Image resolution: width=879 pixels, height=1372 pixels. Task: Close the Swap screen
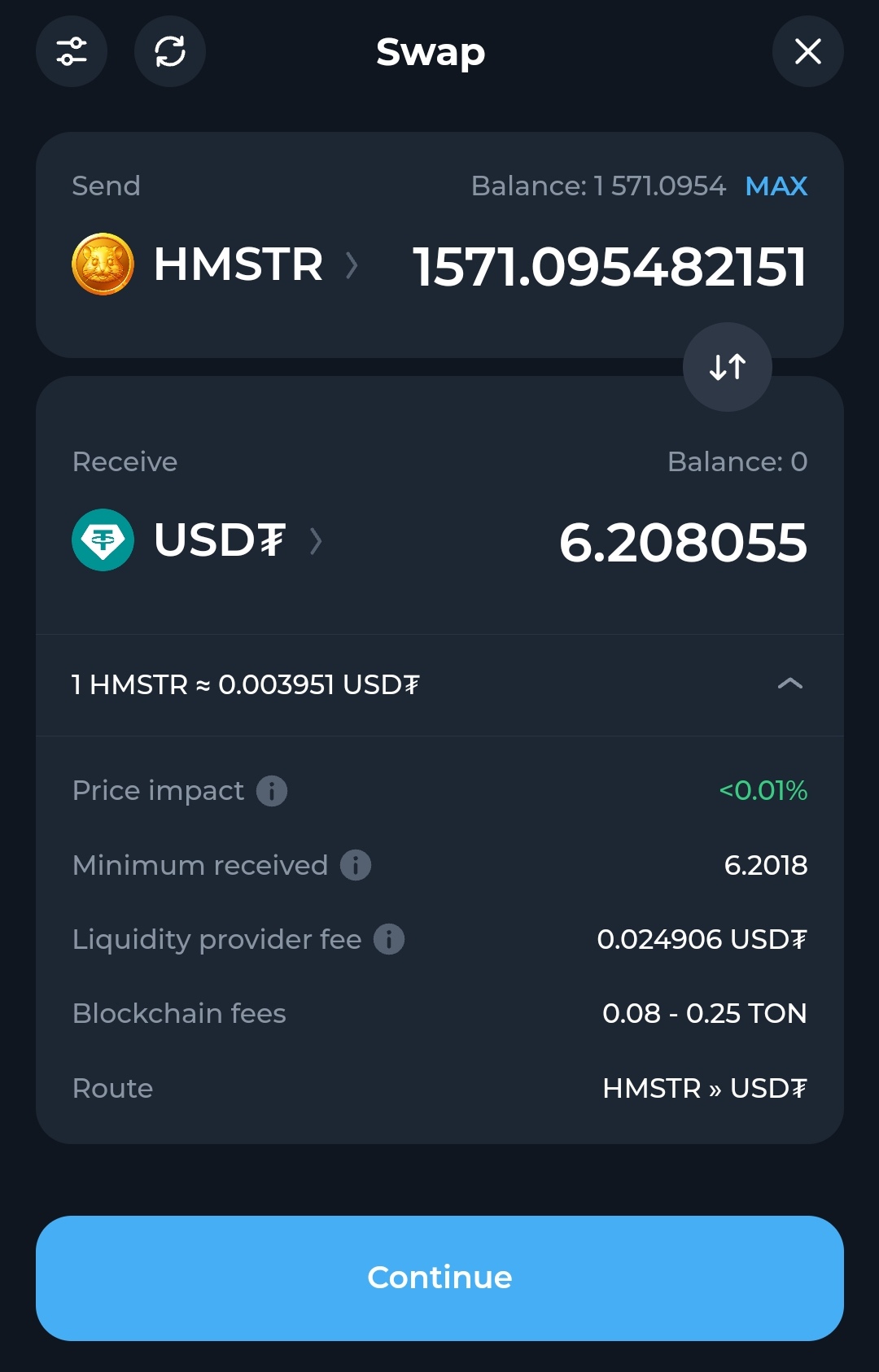[x=807, y=51]
